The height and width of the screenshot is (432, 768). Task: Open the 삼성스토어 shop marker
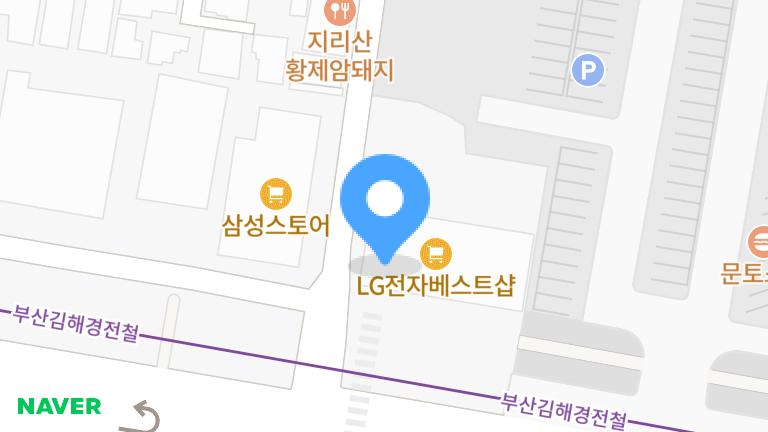tap(275, 193)
